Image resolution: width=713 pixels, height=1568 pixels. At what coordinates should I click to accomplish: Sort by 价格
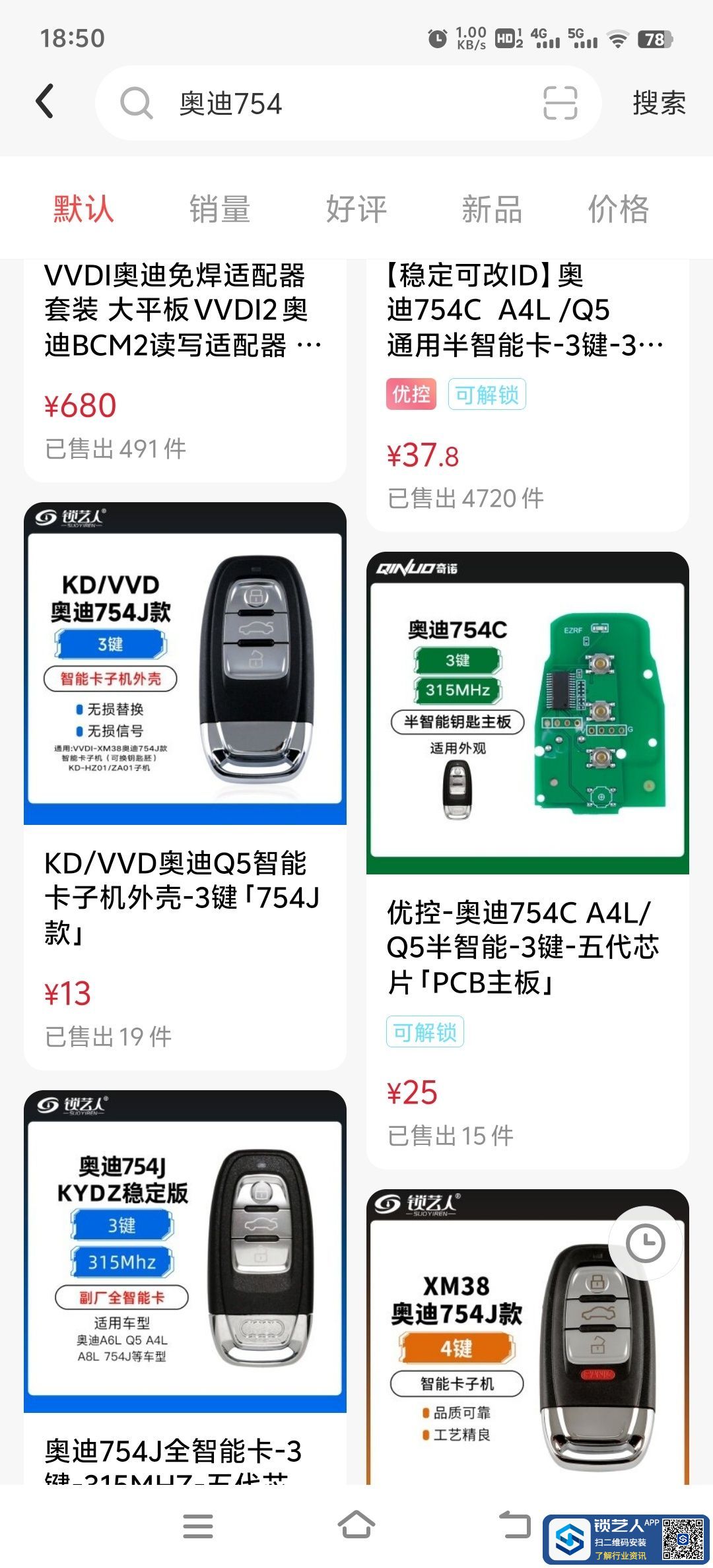tap(618, 209)
